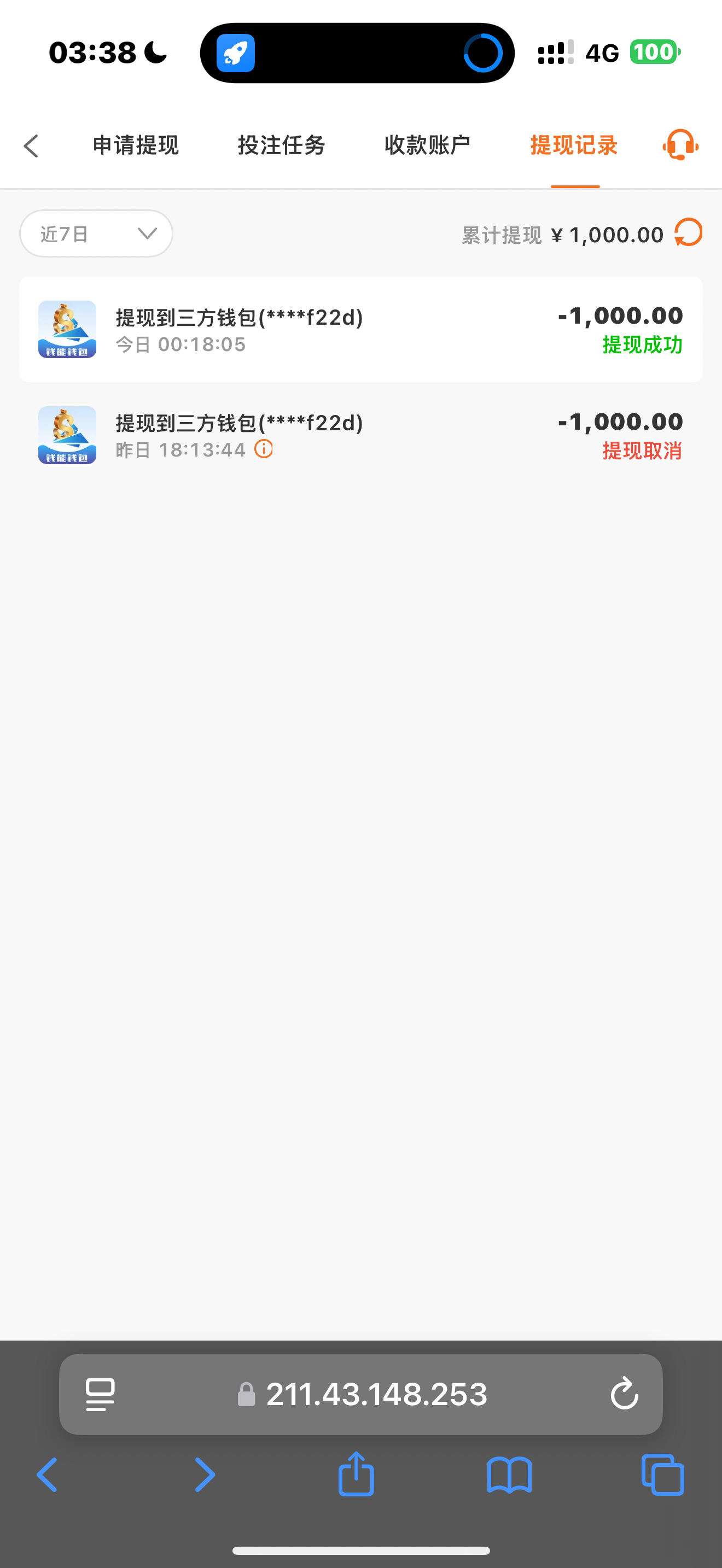Go back using the top-left arrow
The image size is (722, 1568).
tap(32, 146)
